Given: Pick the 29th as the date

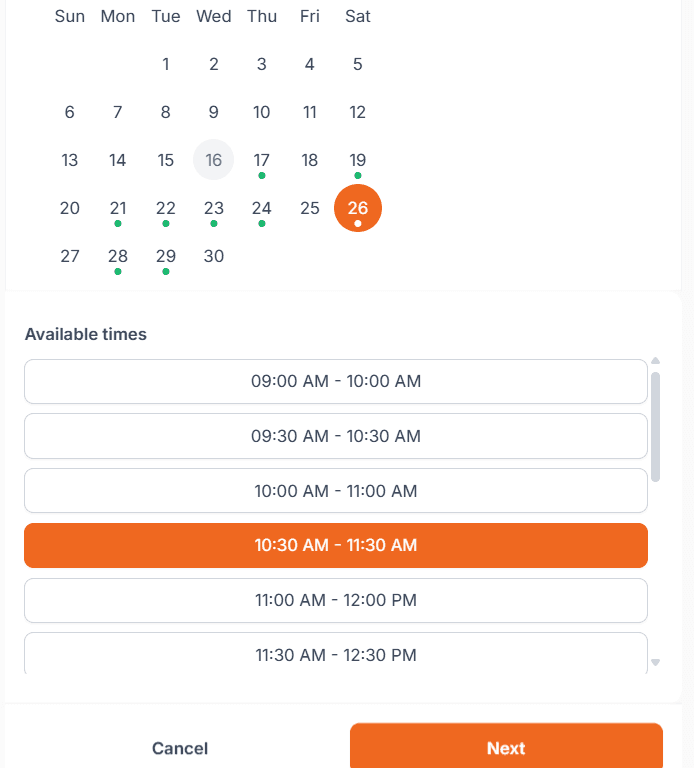Looking at the screenshot, I should point(166,256).
